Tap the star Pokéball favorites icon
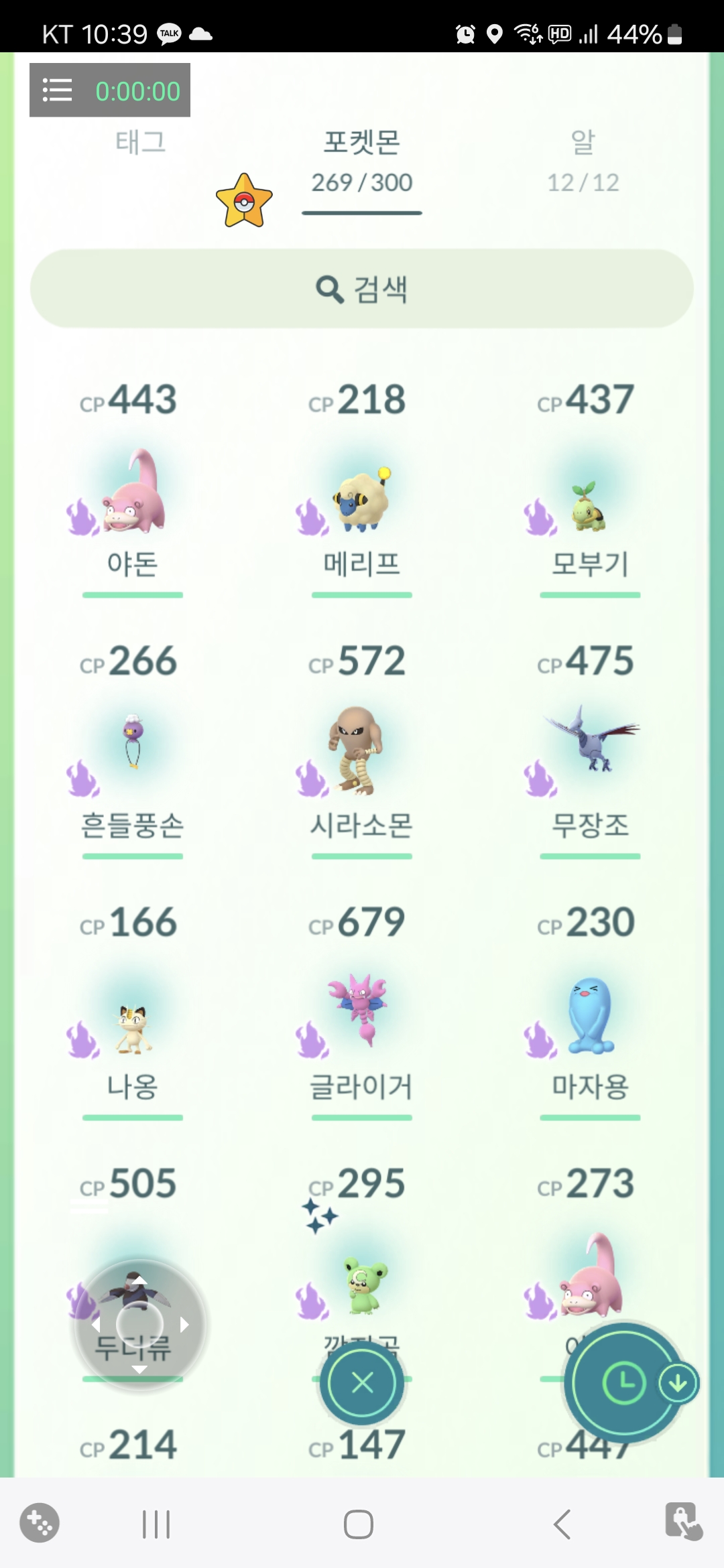 click(245, 201)
